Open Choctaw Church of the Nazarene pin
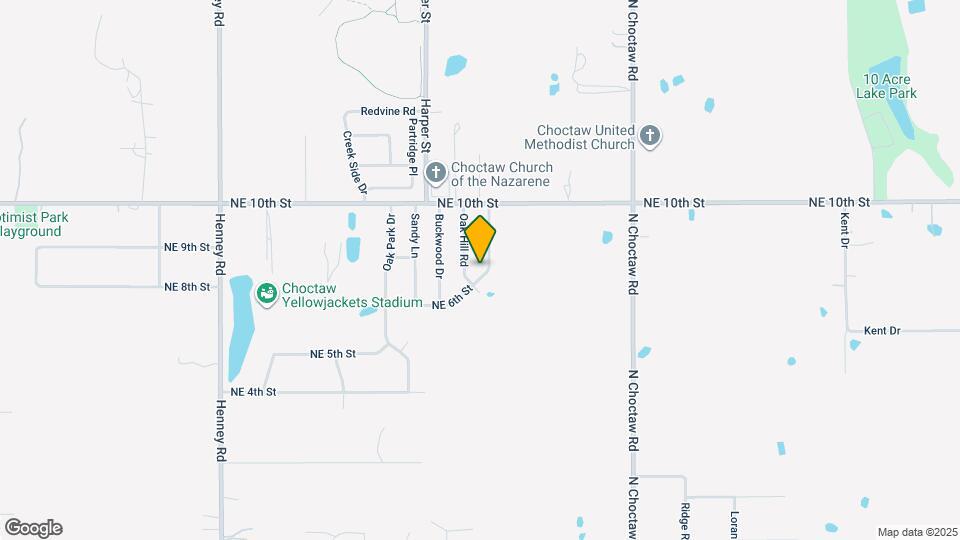Image resolution: width=960 pixels, height=540 pixels. coord(436,174)
